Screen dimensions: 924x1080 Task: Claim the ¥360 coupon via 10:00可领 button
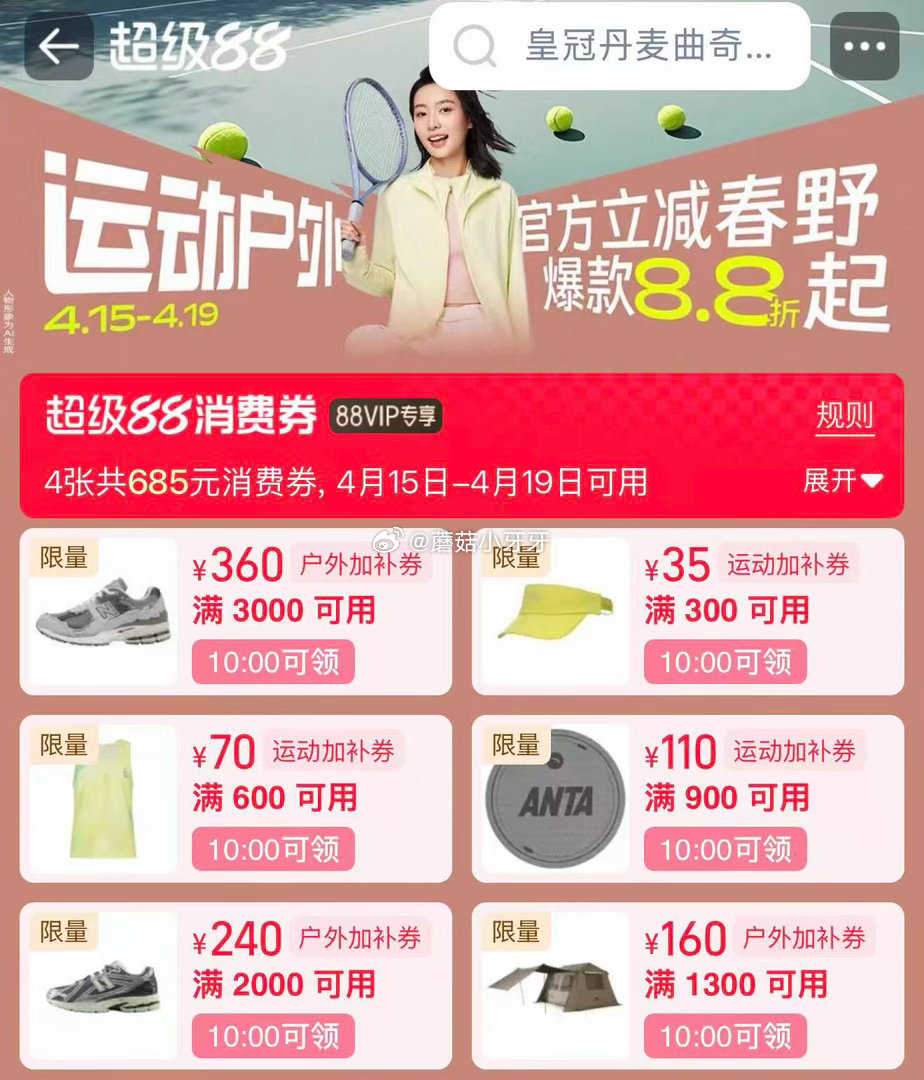click(x=272, y=660)
